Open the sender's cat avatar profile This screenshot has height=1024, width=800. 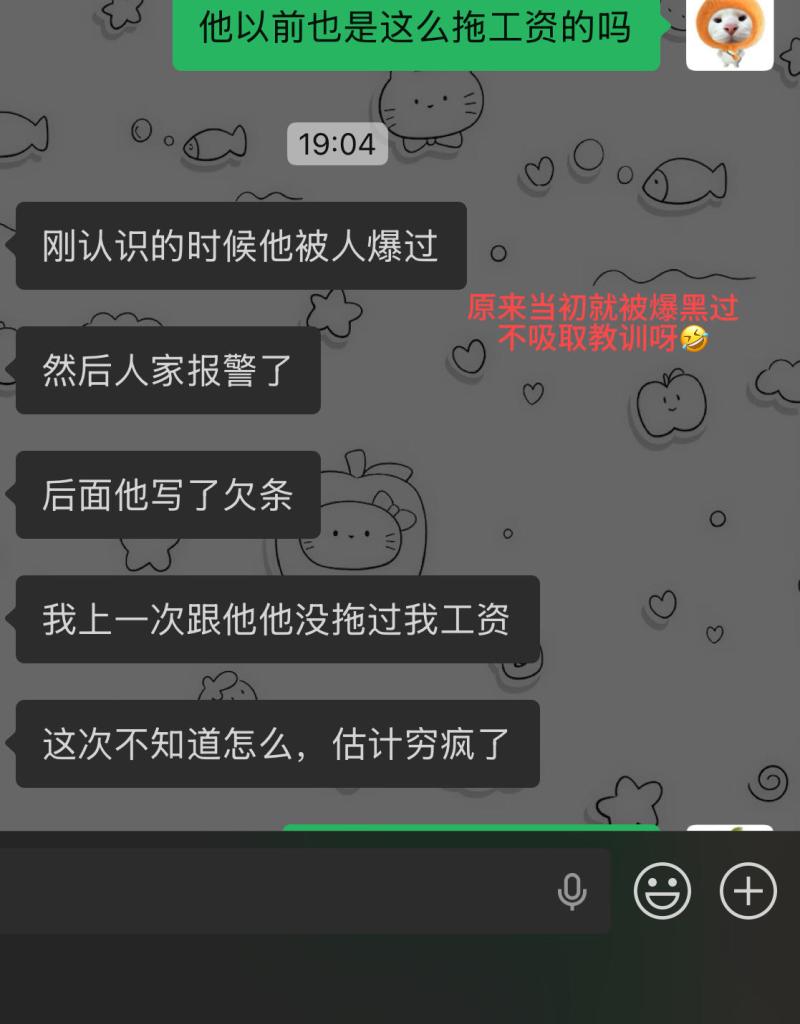(x=730, y=32)
